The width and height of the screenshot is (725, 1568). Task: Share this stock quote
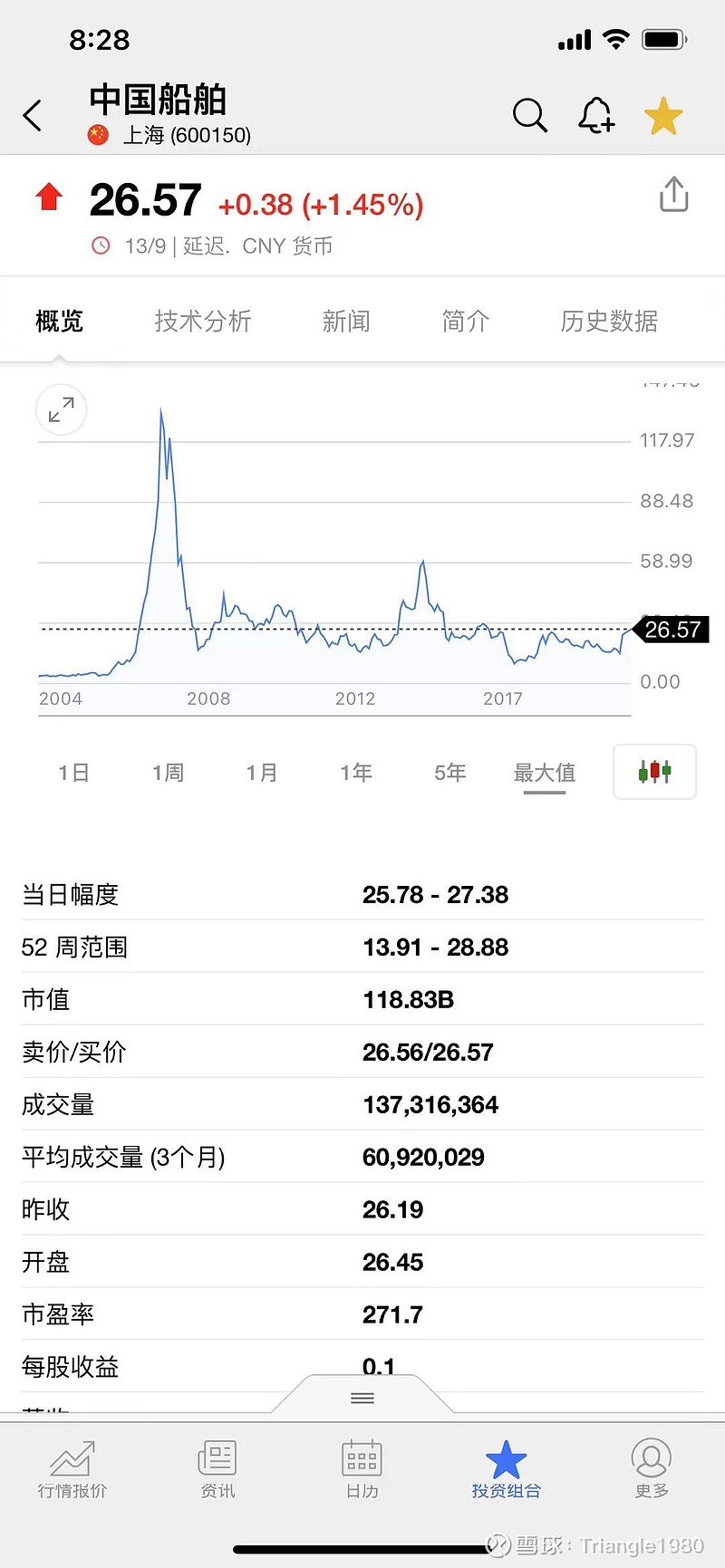673,195
